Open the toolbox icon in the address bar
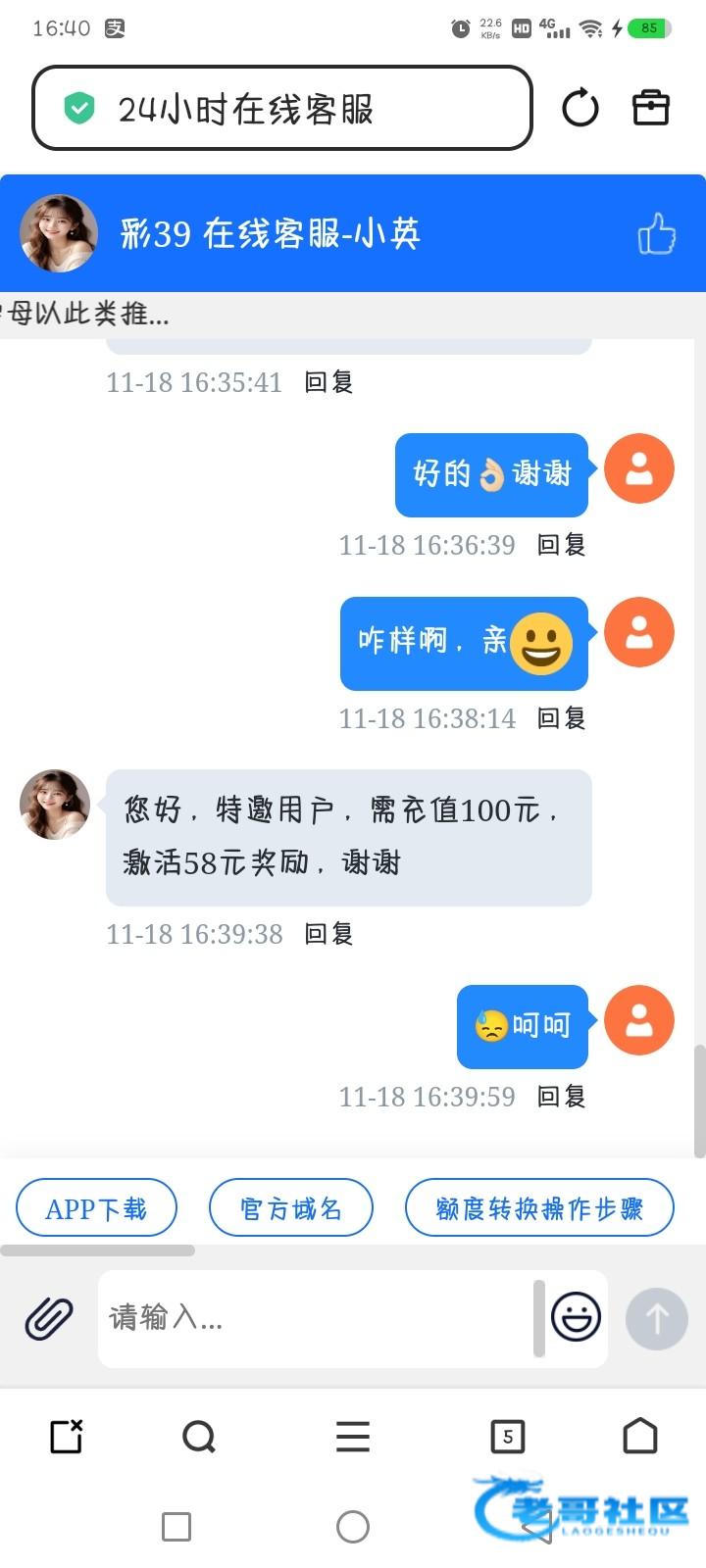The width and height of the screenshot is (706, 1568). [x=650, y=108]
